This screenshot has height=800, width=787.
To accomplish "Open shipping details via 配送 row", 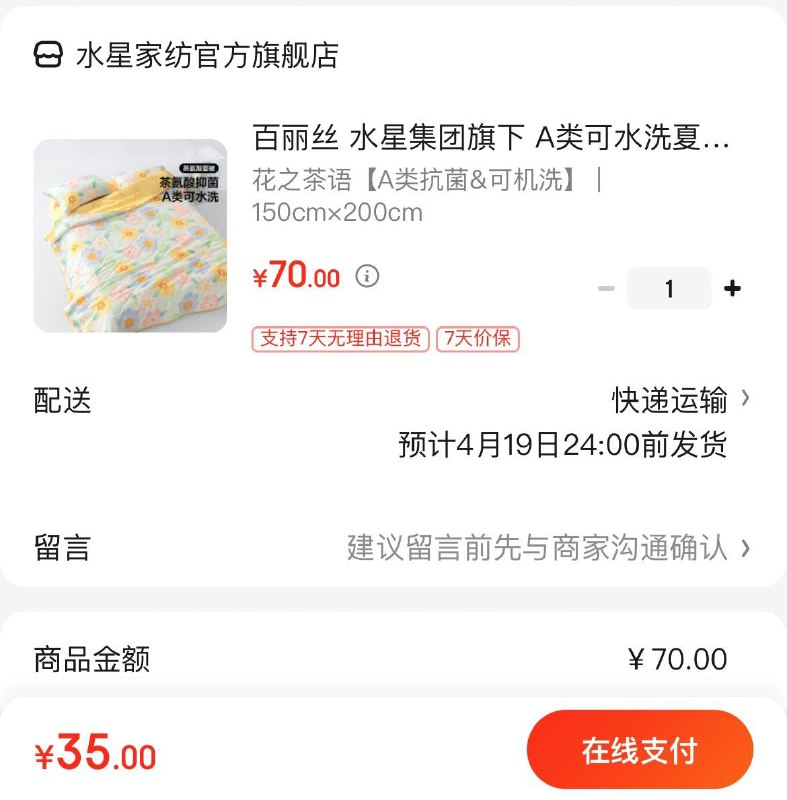I will coord(62,400).
